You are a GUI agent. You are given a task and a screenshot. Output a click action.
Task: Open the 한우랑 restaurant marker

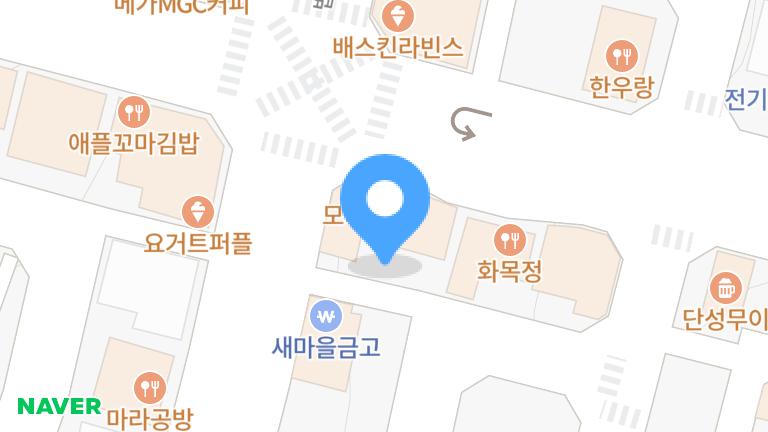pos(622,55)
